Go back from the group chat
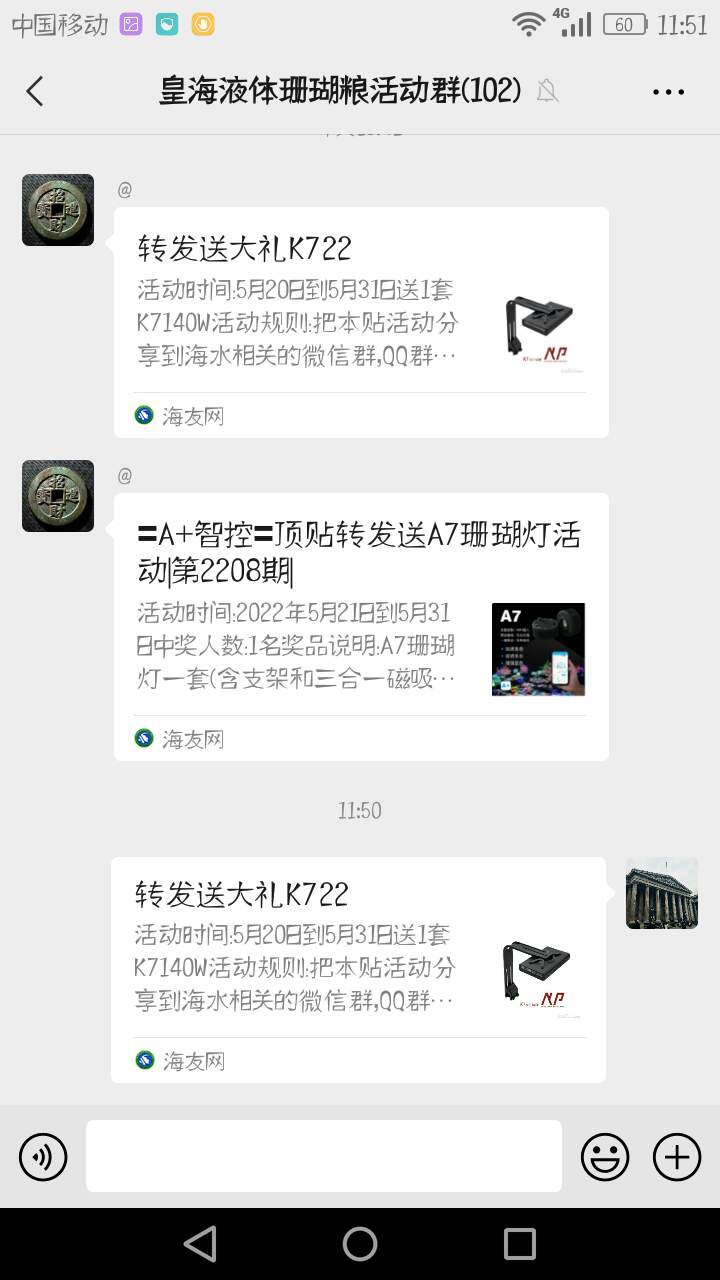The image size is (720, 1280). pos(35,92)
